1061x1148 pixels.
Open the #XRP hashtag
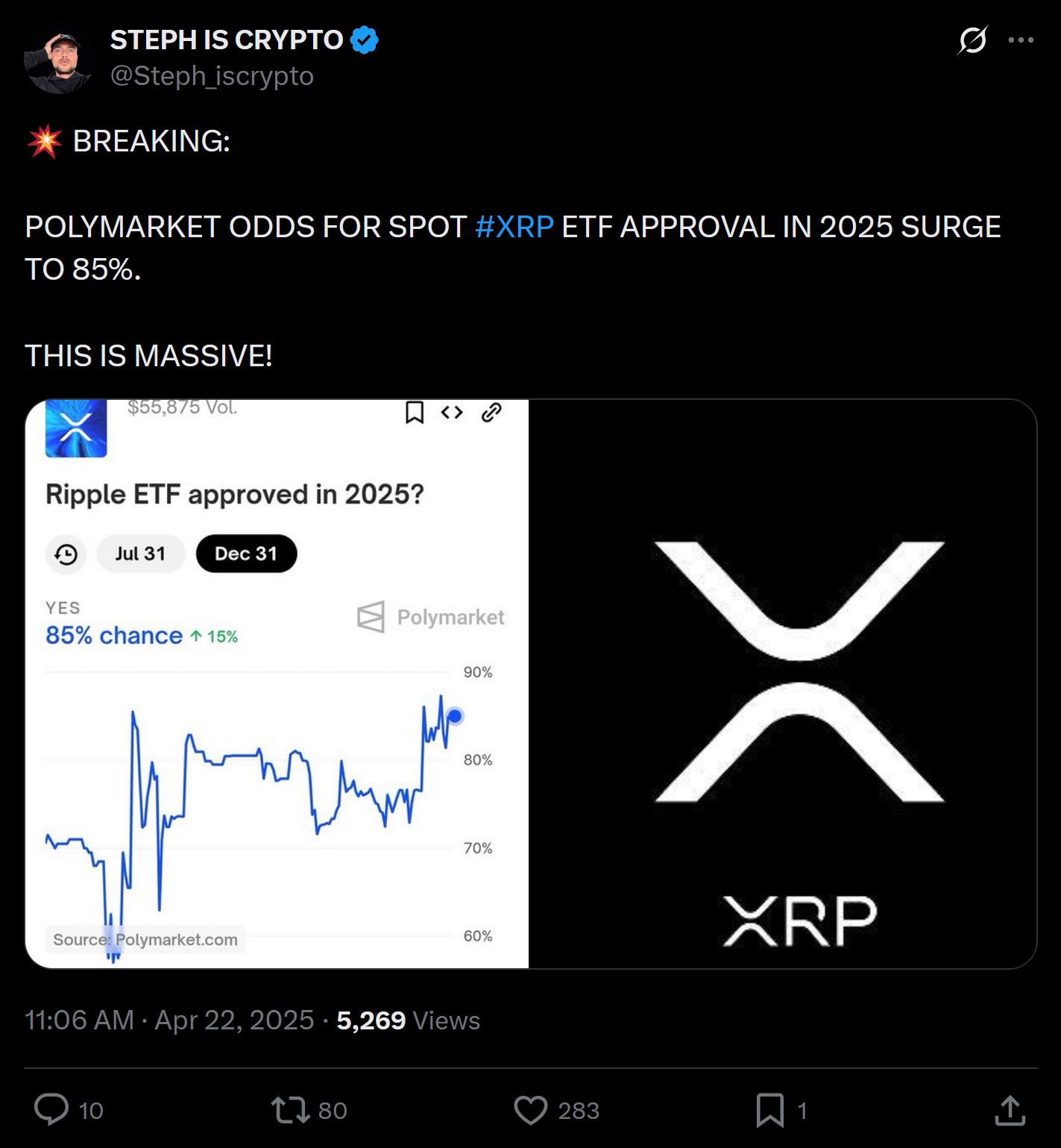[514, 227]
